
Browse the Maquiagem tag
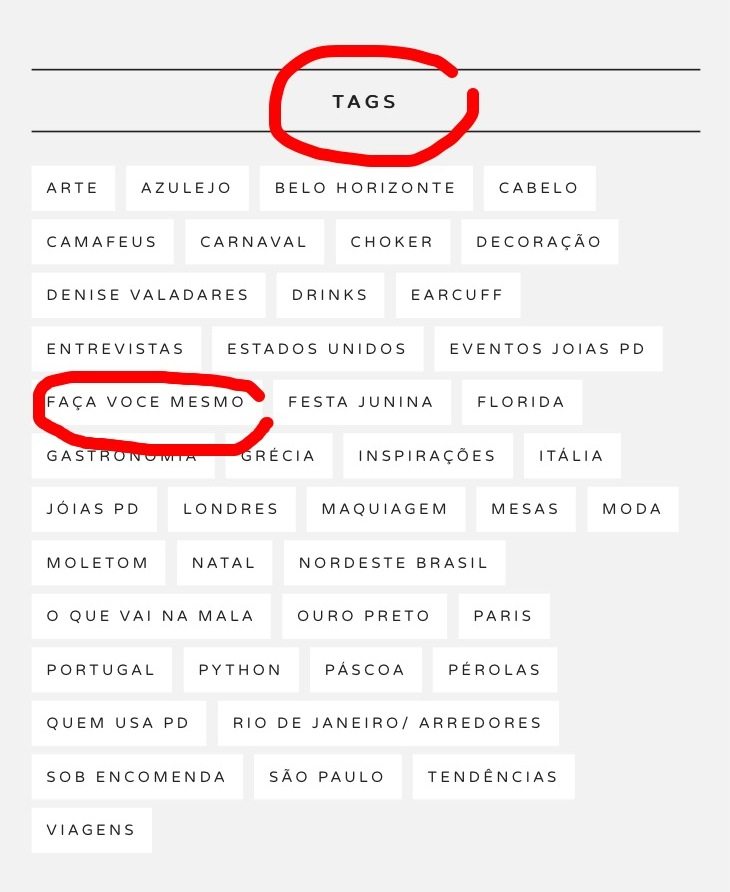385,509
